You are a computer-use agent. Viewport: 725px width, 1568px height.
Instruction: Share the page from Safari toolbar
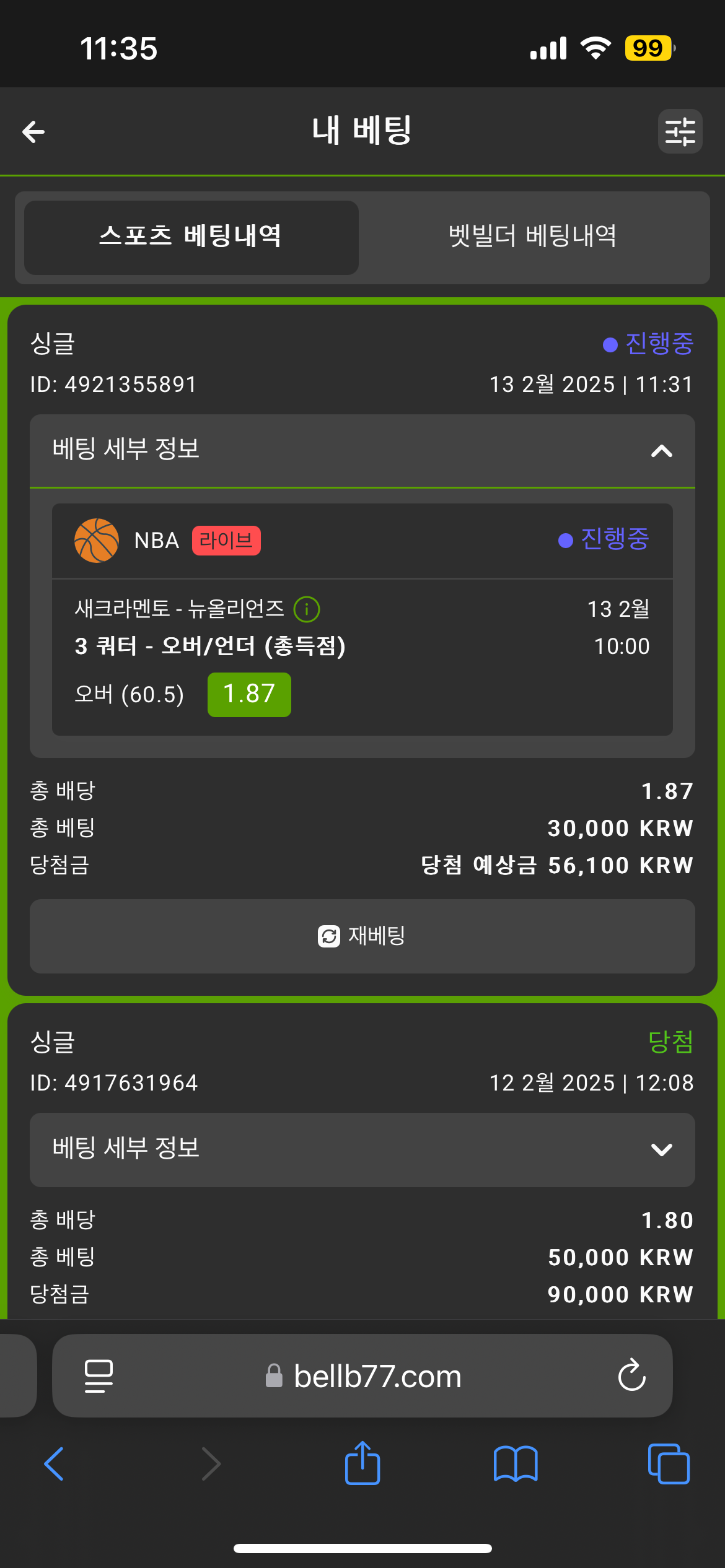pyautogui.click(x=362, y=1463)
